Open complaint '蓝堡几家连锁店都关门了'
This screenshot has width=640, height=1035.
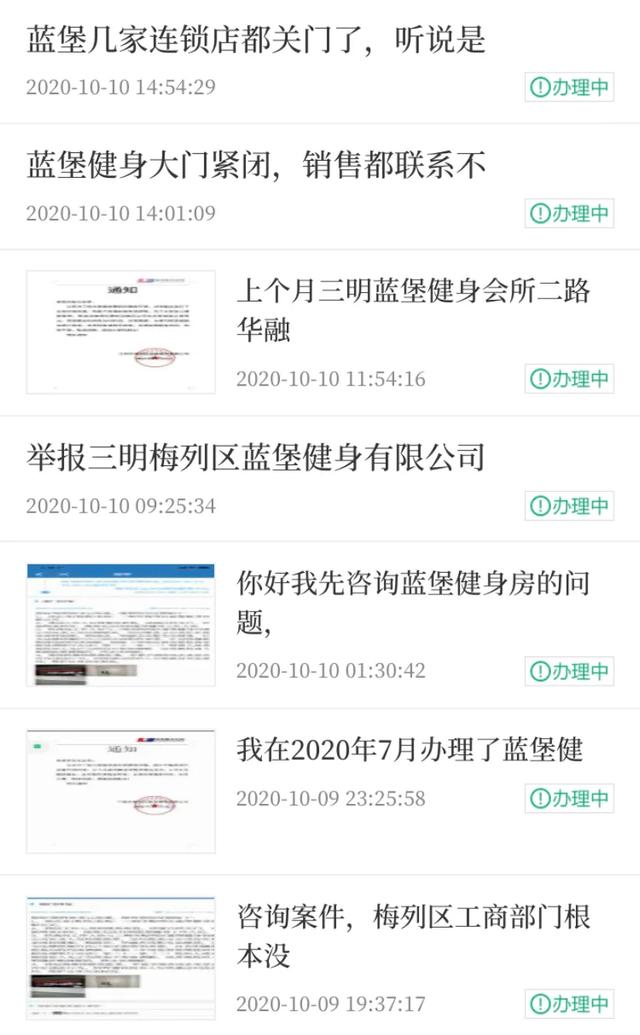tap(256, 40)
